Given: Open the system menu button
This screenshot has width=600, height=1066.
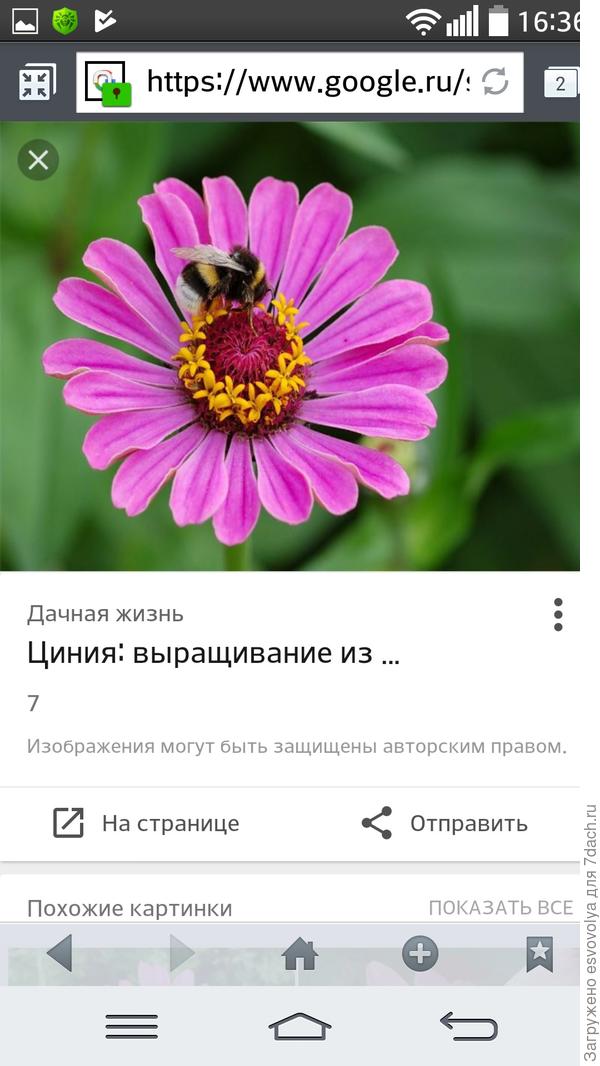Looking at the screenshot, I should pyautogui.click(x=131, y=1027).
